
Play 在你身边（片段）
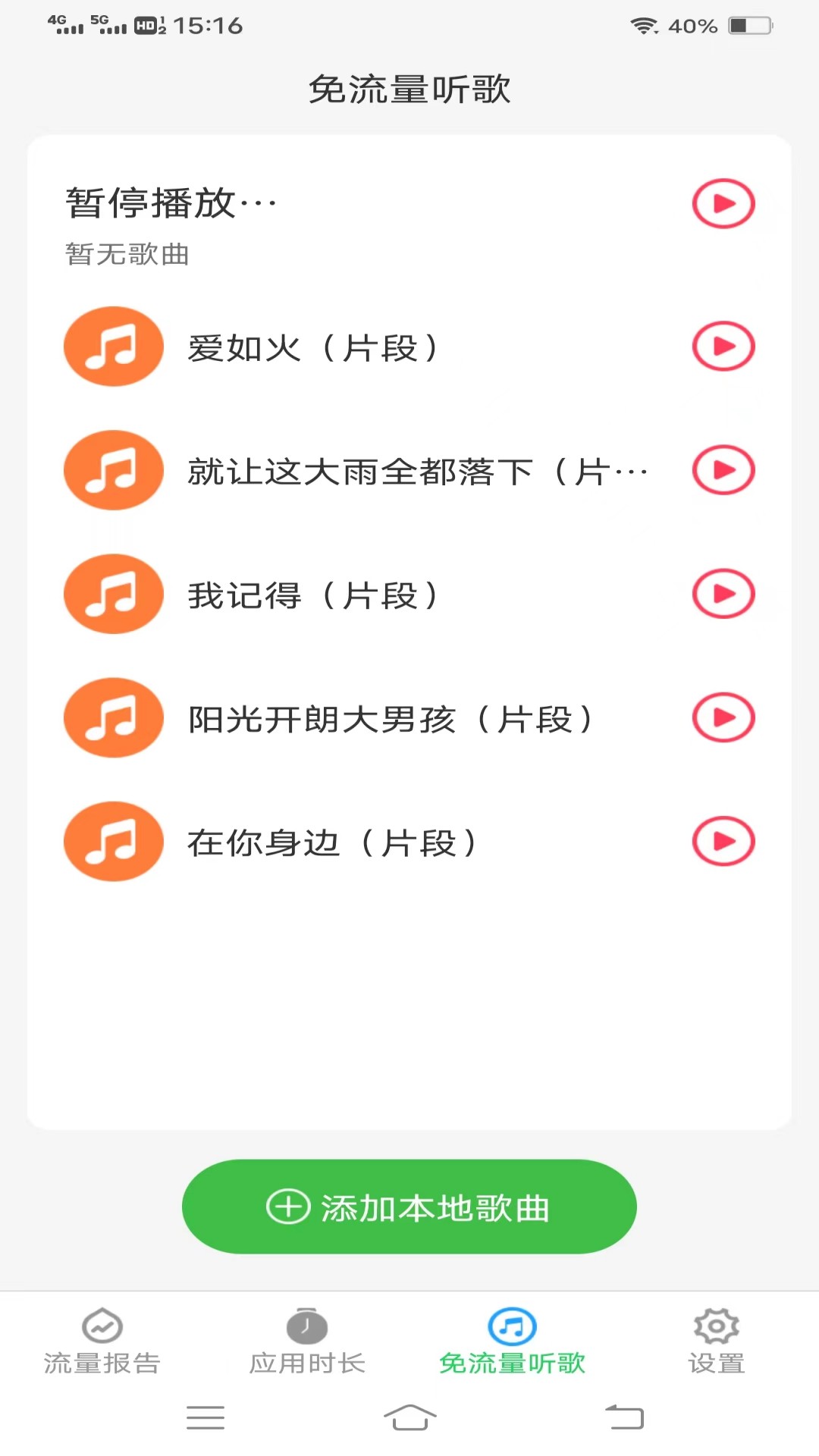[723, 842]
